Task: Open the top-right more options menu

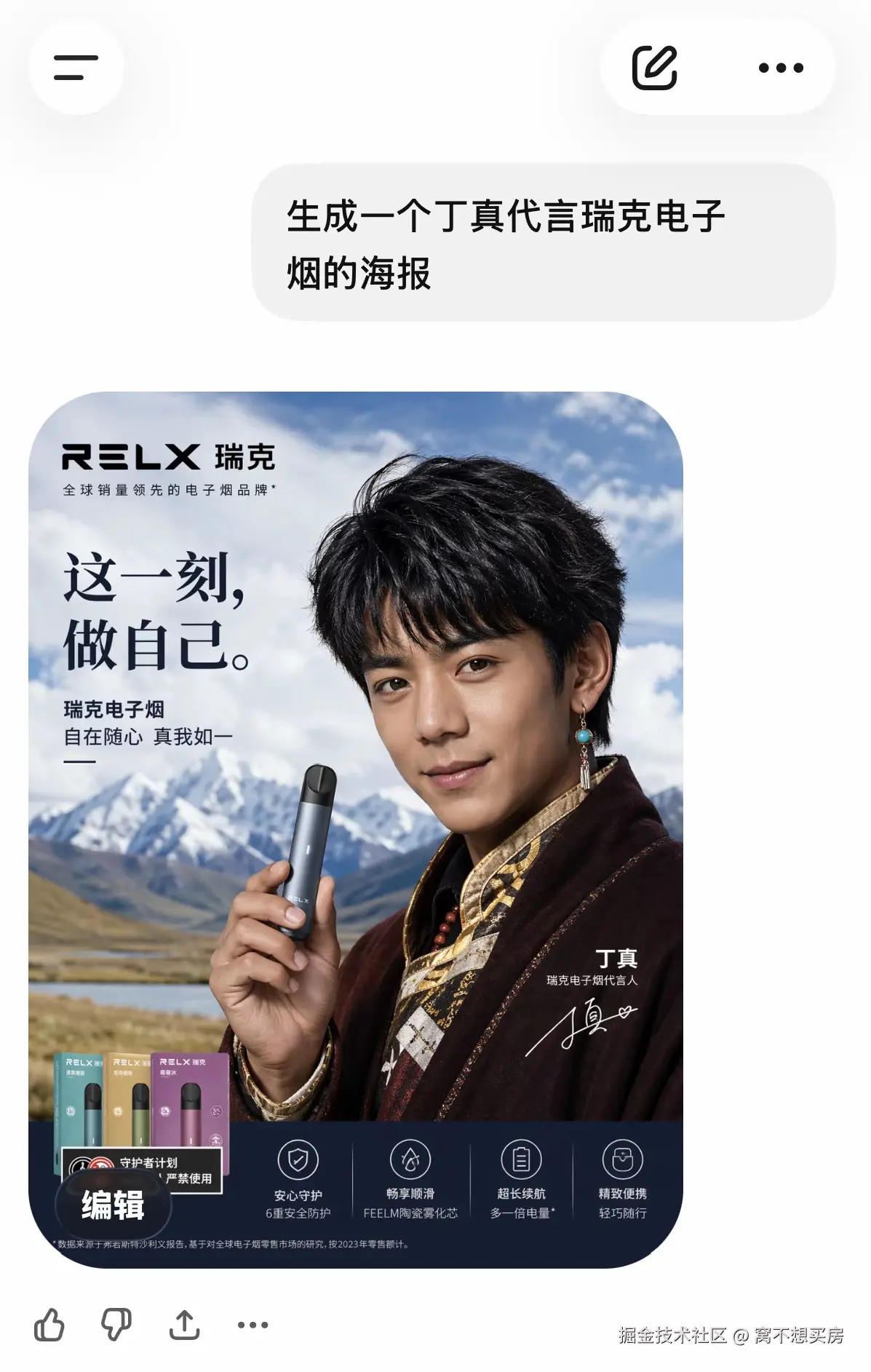Action: tap(777, 66)
